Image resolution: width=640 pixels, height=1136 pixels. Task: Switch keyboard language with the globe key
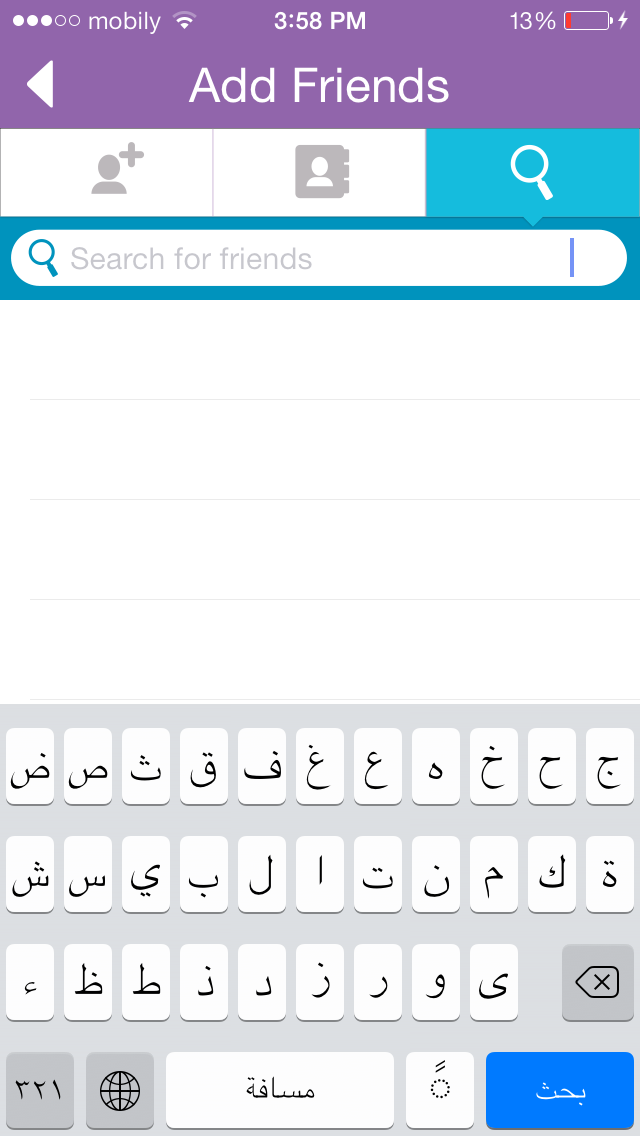click(120, 1090)
